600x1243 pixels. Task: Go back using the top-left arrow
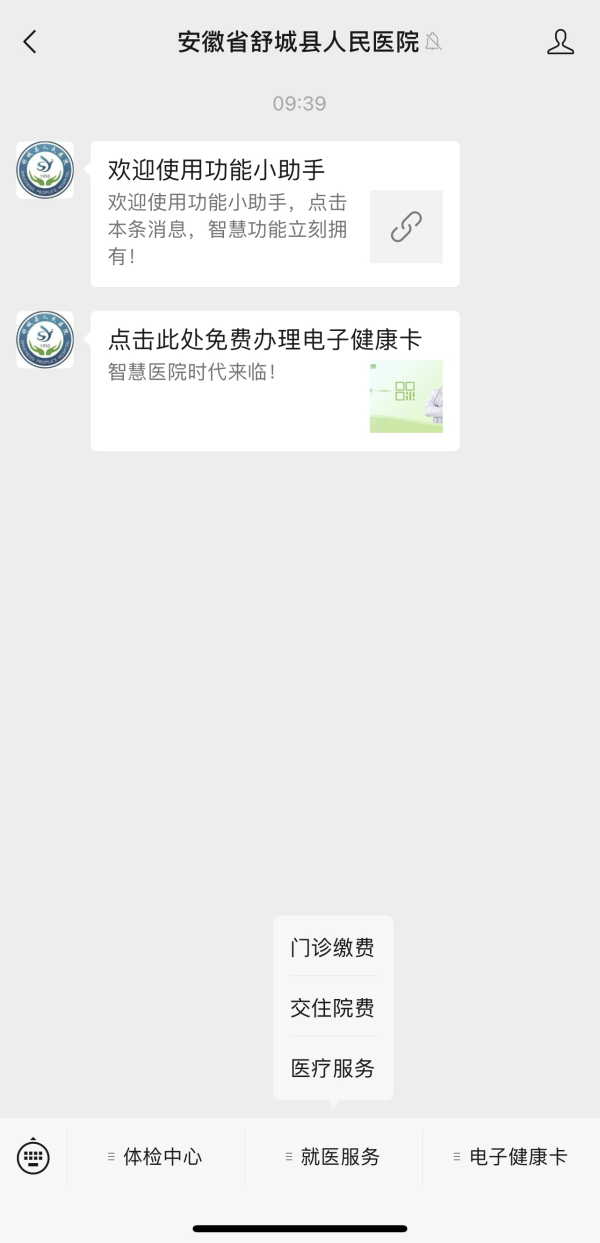[x=30, y=42]
